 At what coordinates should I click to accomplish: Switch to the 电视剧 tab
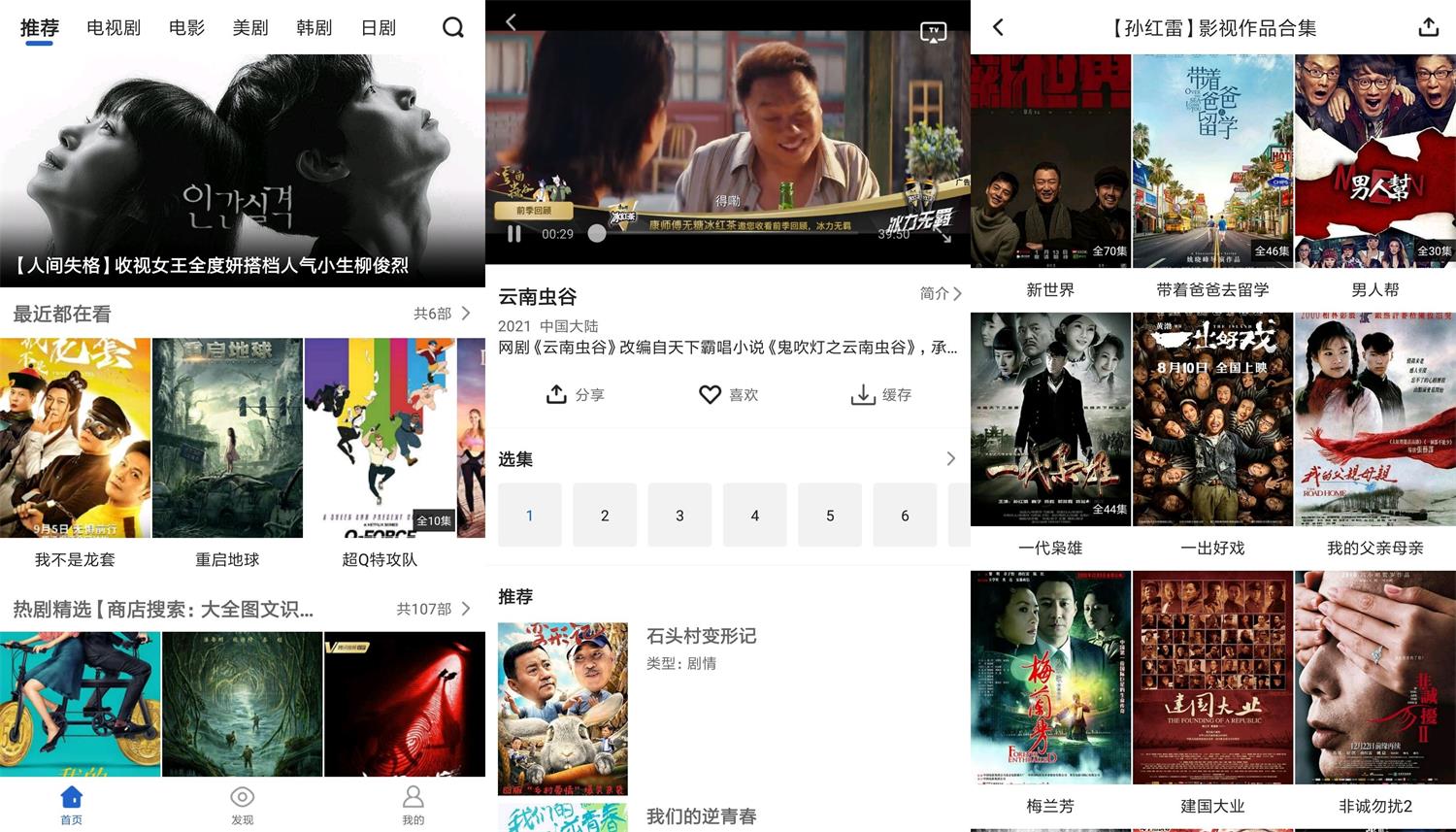tap(114, 27)
